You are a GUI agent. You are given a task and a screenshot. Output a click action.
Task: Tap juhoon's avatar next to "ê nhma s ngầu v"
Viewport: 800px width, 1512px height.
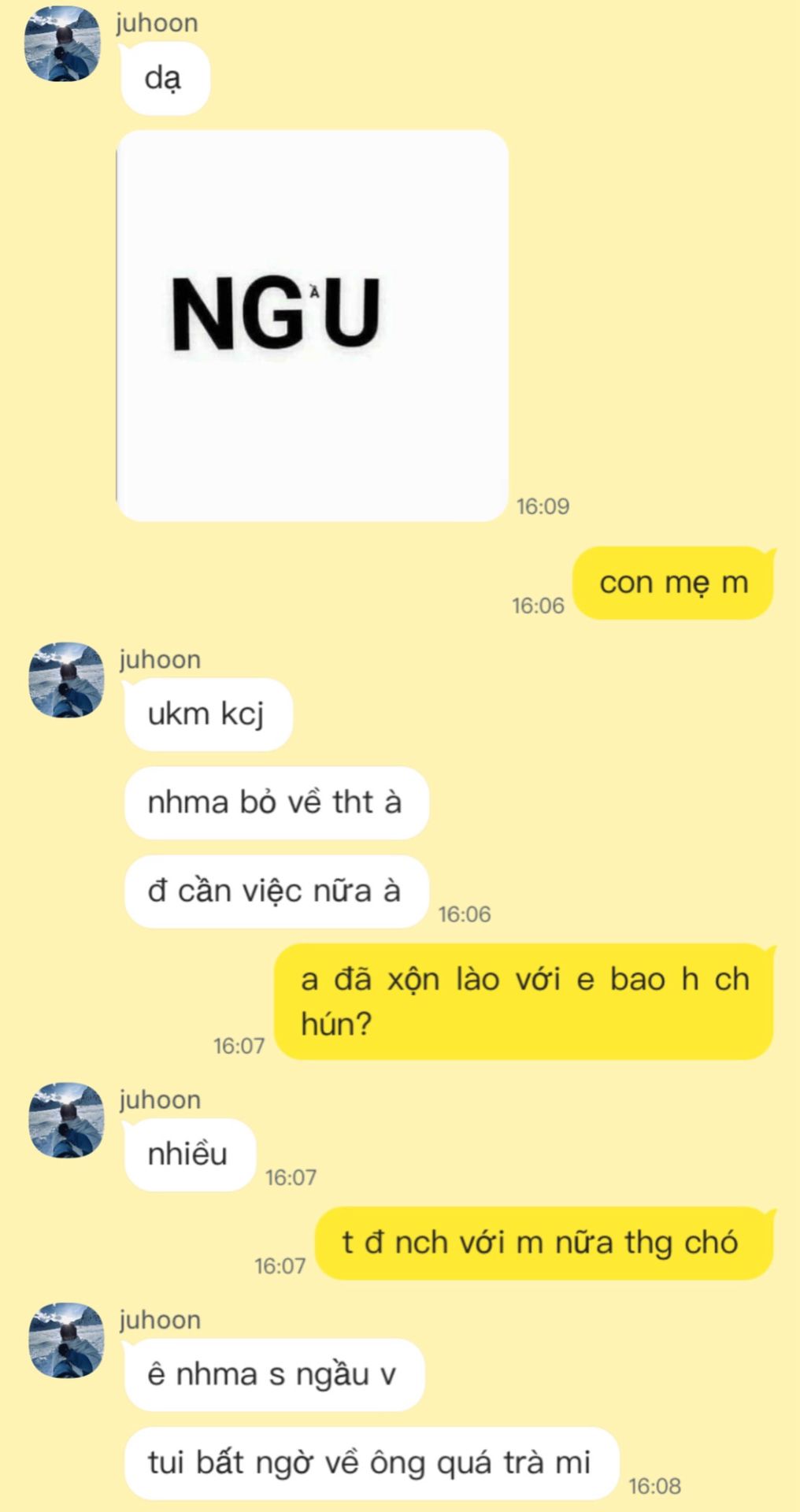(x=66, y=1340)
